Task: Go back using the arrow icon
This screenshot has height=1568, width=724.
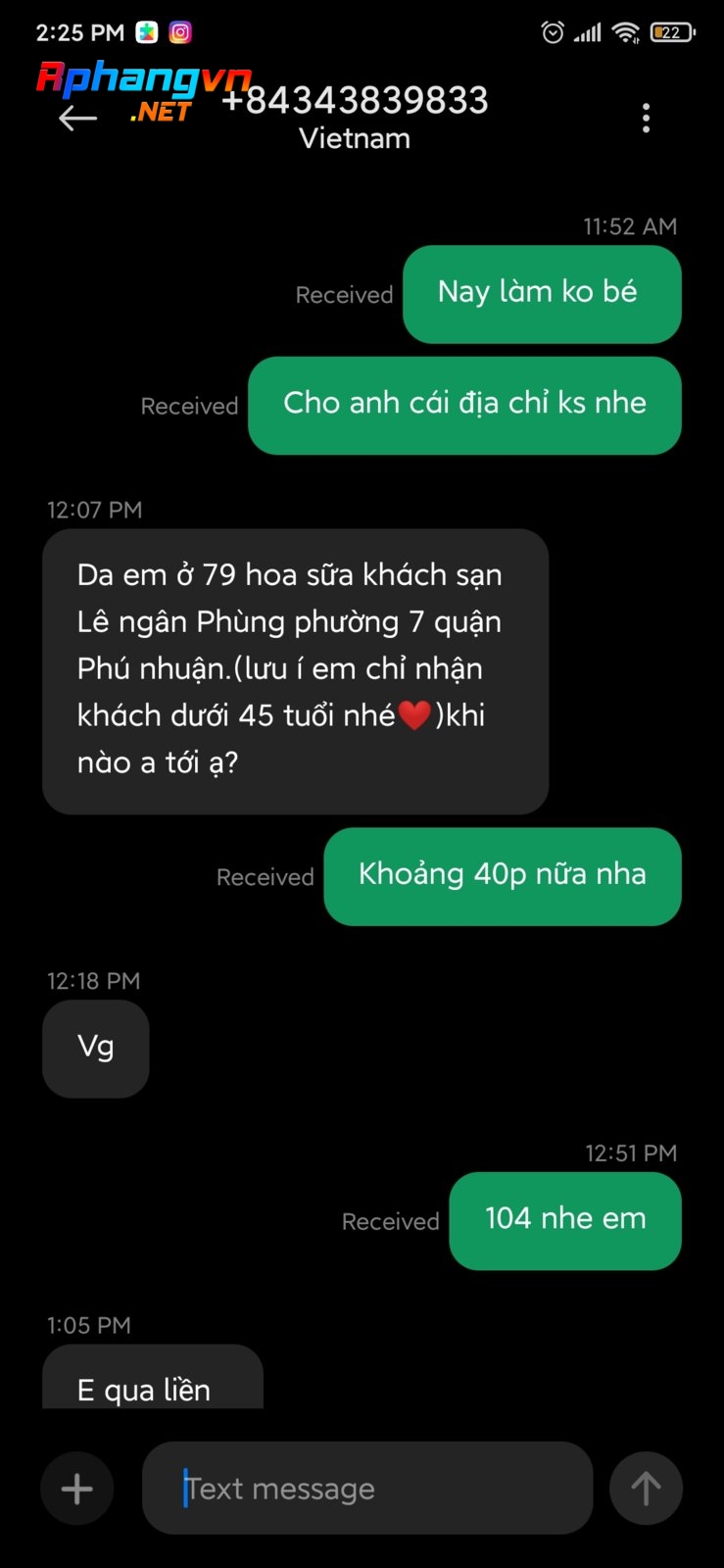Action: point(77,119)
